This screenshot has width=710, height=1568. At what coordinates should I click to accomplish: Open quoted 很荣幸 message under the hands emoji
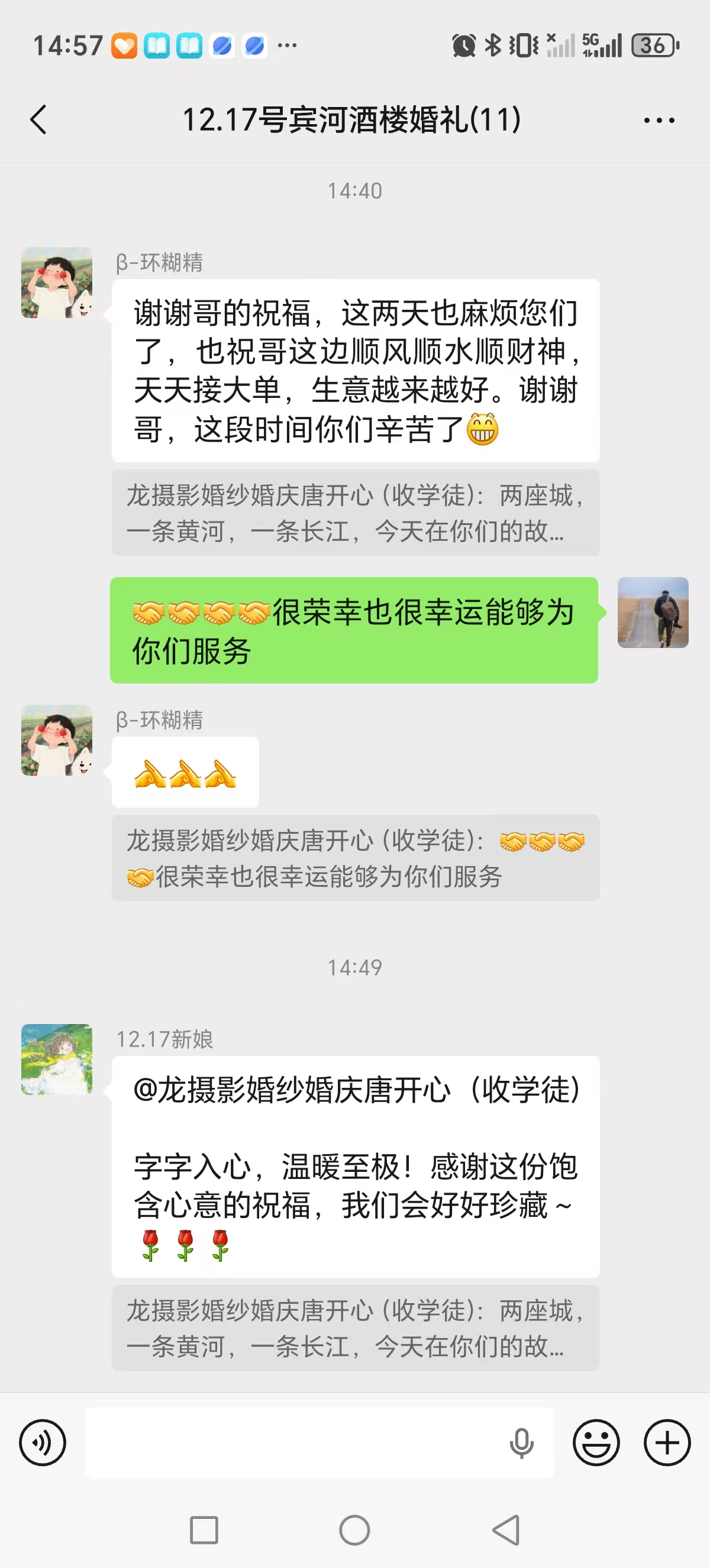pos(356,858)
